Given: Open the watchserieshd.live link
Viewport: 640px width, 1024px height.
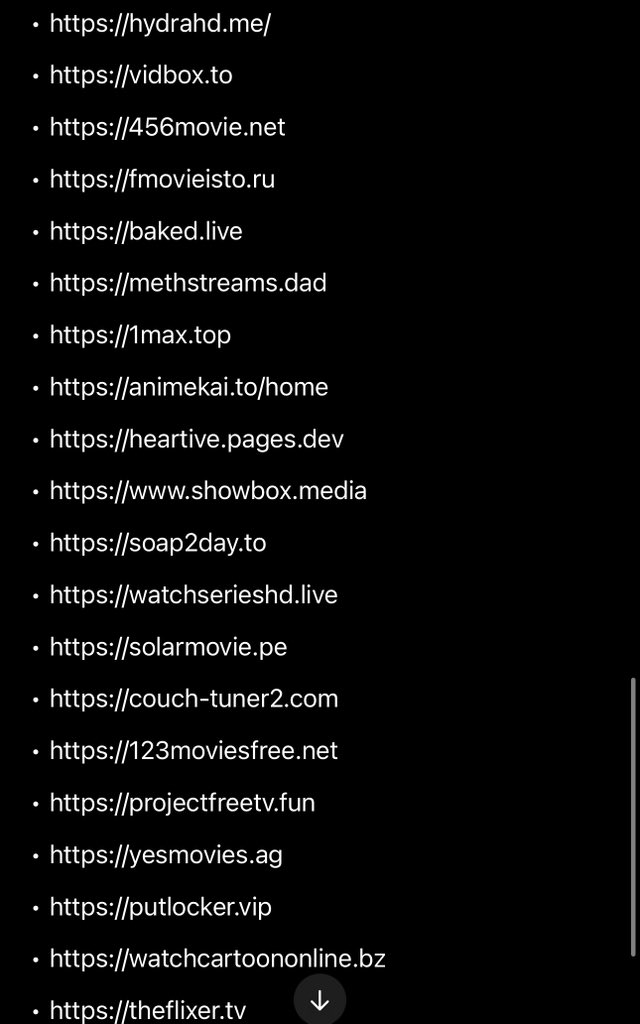Looking at the screenshot, I should (194, 595).
